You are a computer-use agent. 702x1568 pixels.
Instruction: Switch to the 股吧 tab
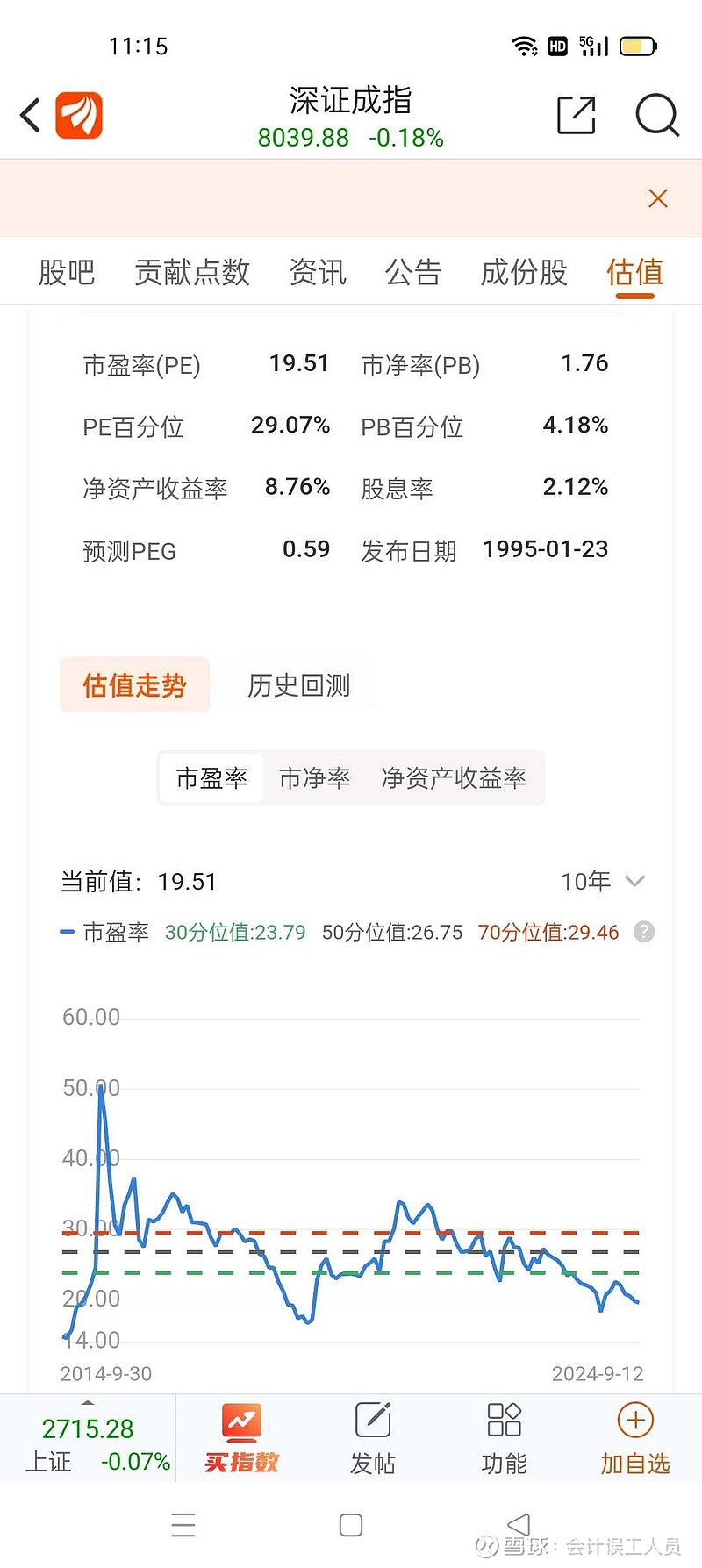(67, 272)
